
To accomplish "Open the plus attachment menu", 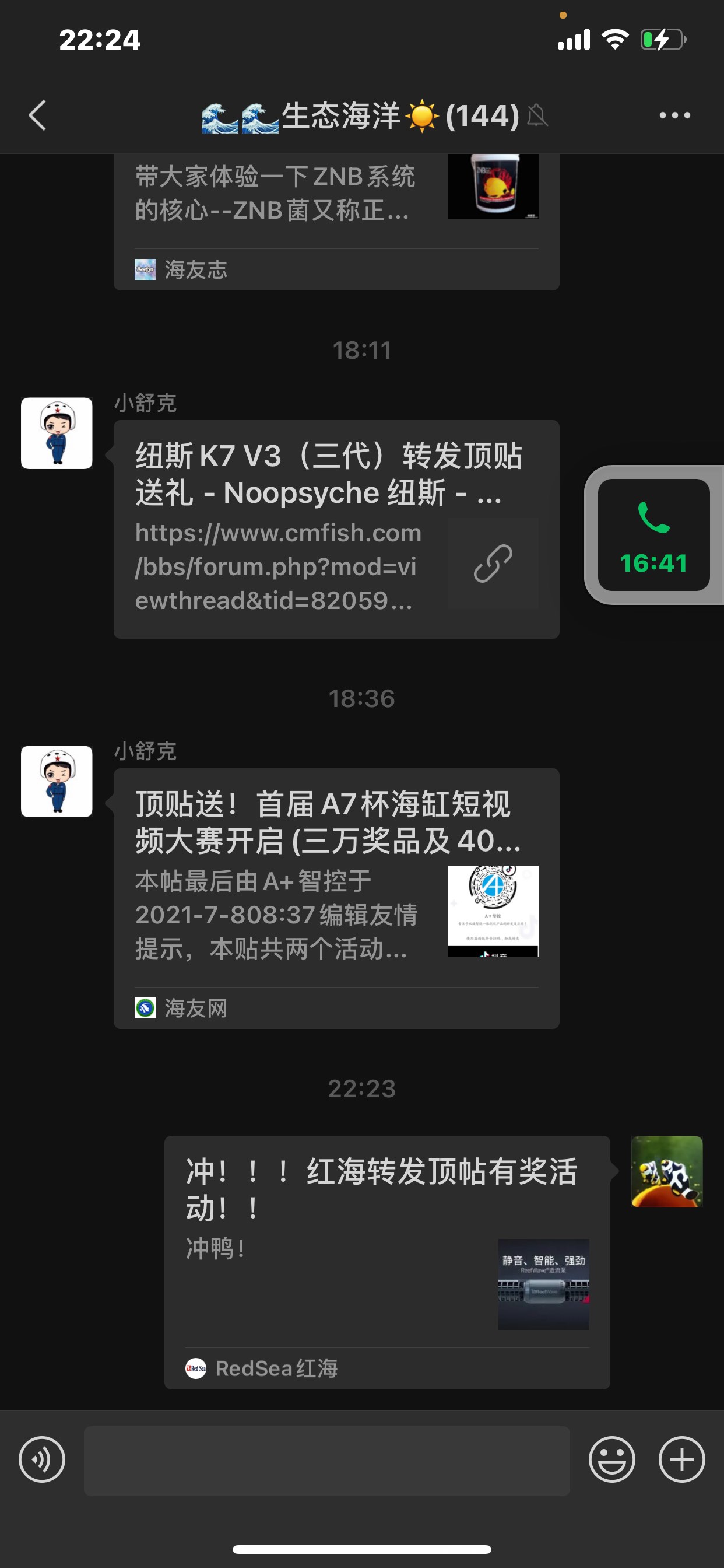I will click(681, 1459).
